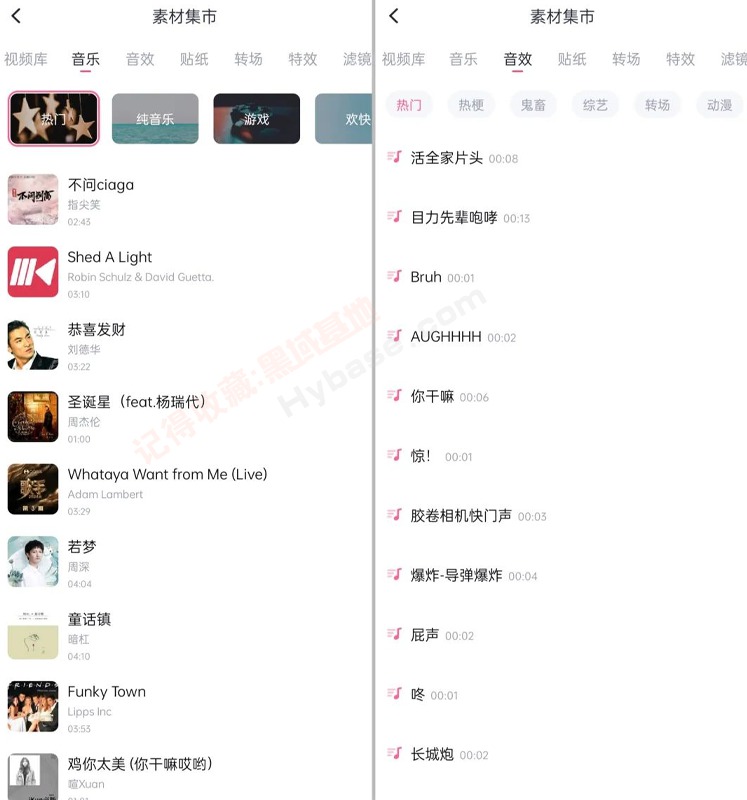Open 恭喜发财 by 刘德华

96,330
